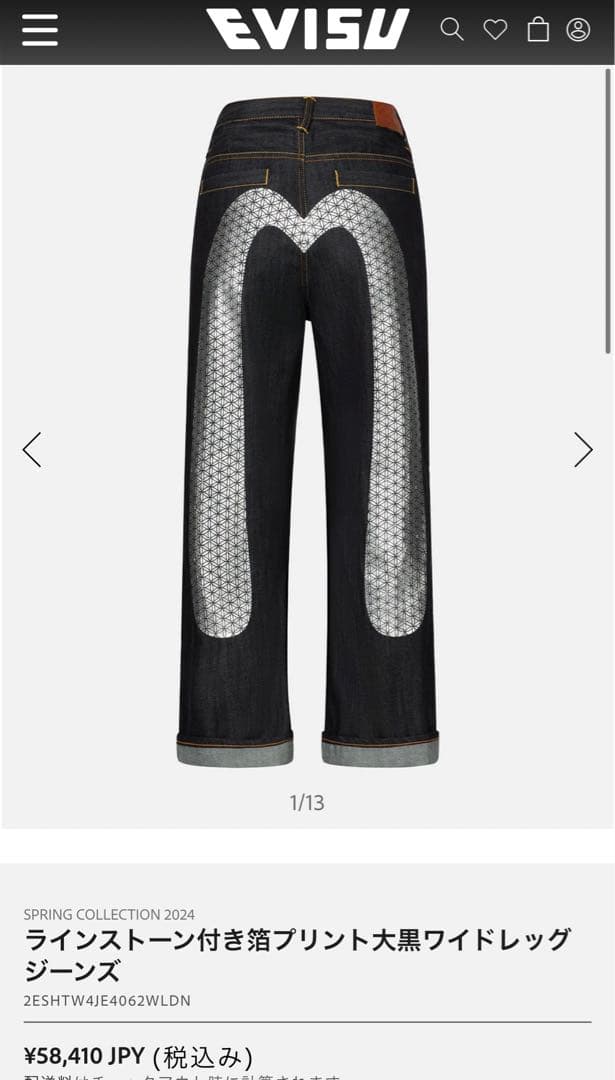Tap the jeans product image

pos(307,430)
